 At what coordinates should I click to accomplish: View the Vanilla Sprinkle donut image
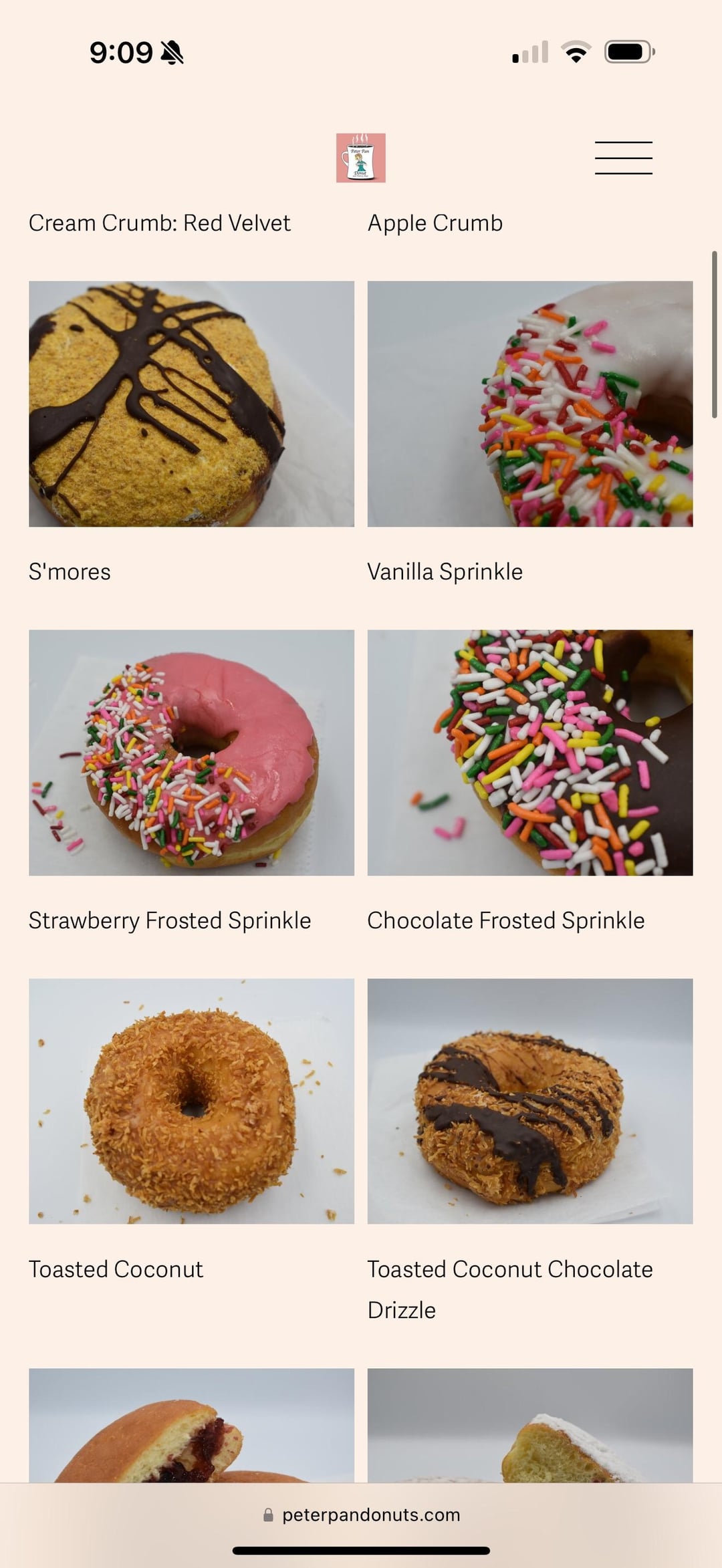tap(529, 404)
